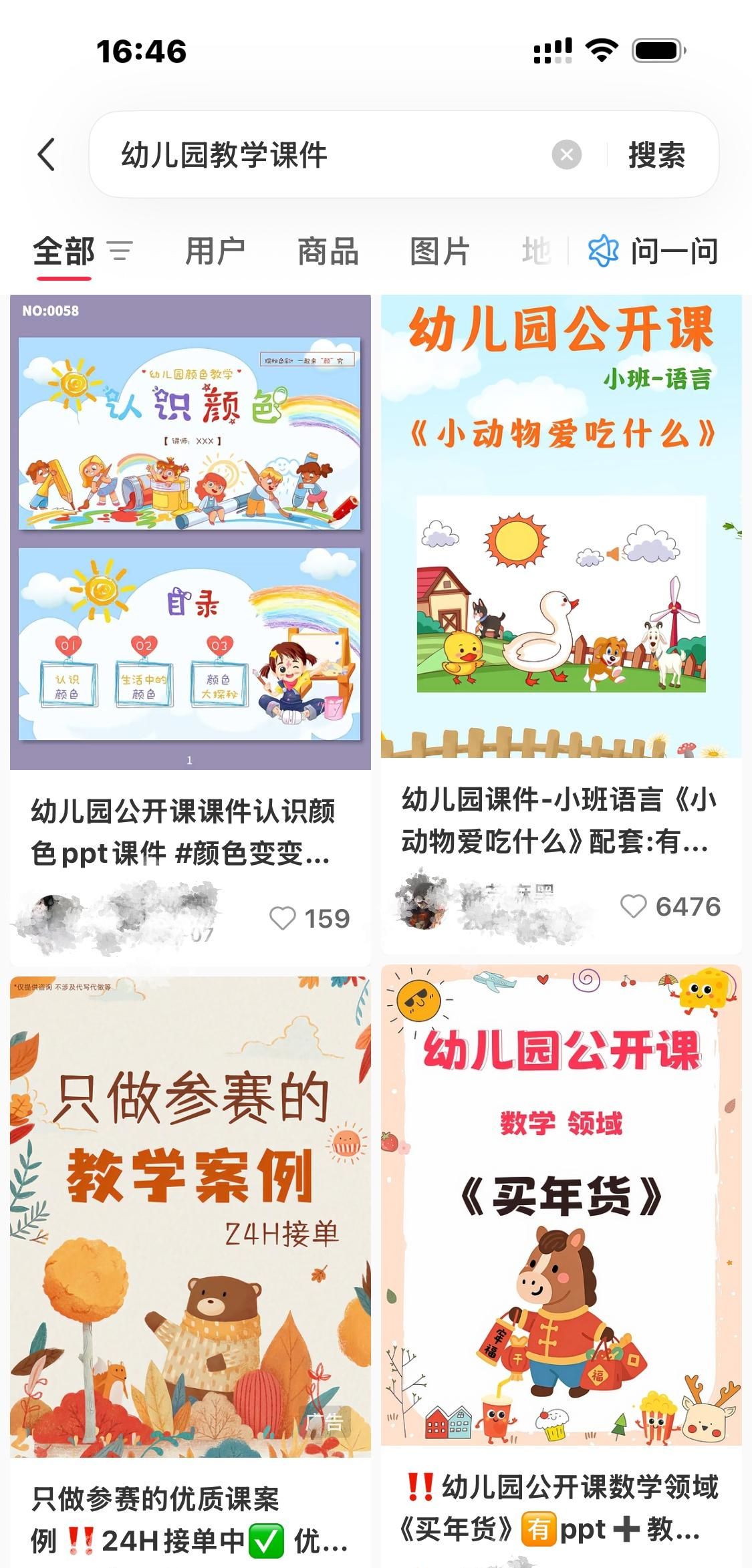This screenshot has height=1568, width=752.
Task: Switch to the 图片 tab
Action: (x=440, y=252)
